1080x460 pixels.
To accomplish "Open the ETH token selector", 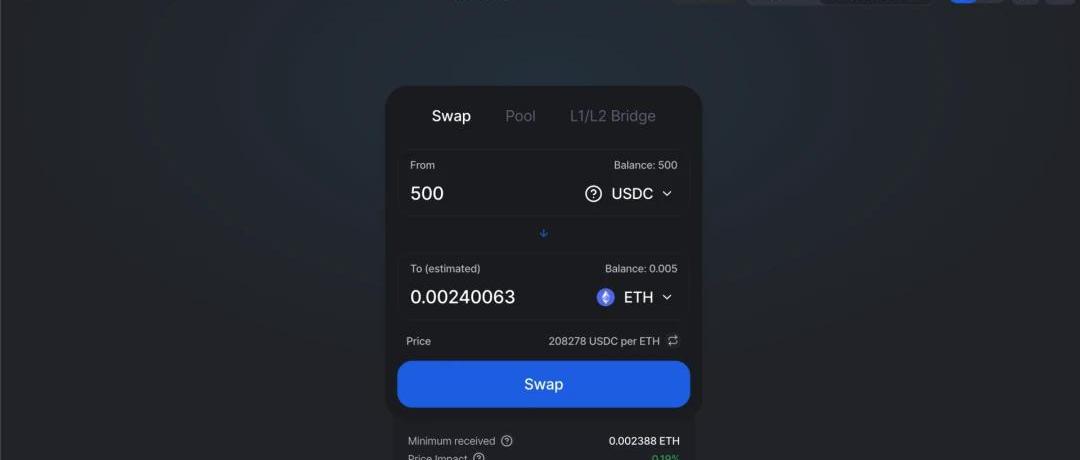I will 635,297.
